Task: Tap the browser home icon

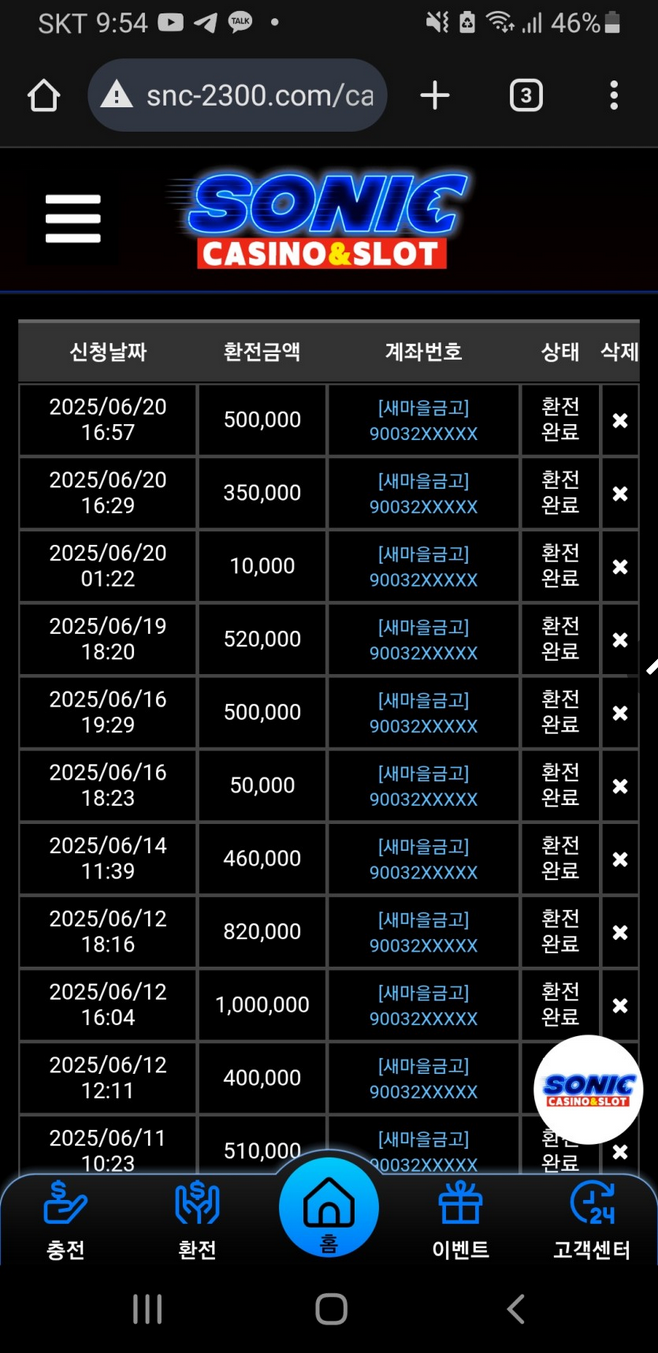Action: [x=44, y=96]
